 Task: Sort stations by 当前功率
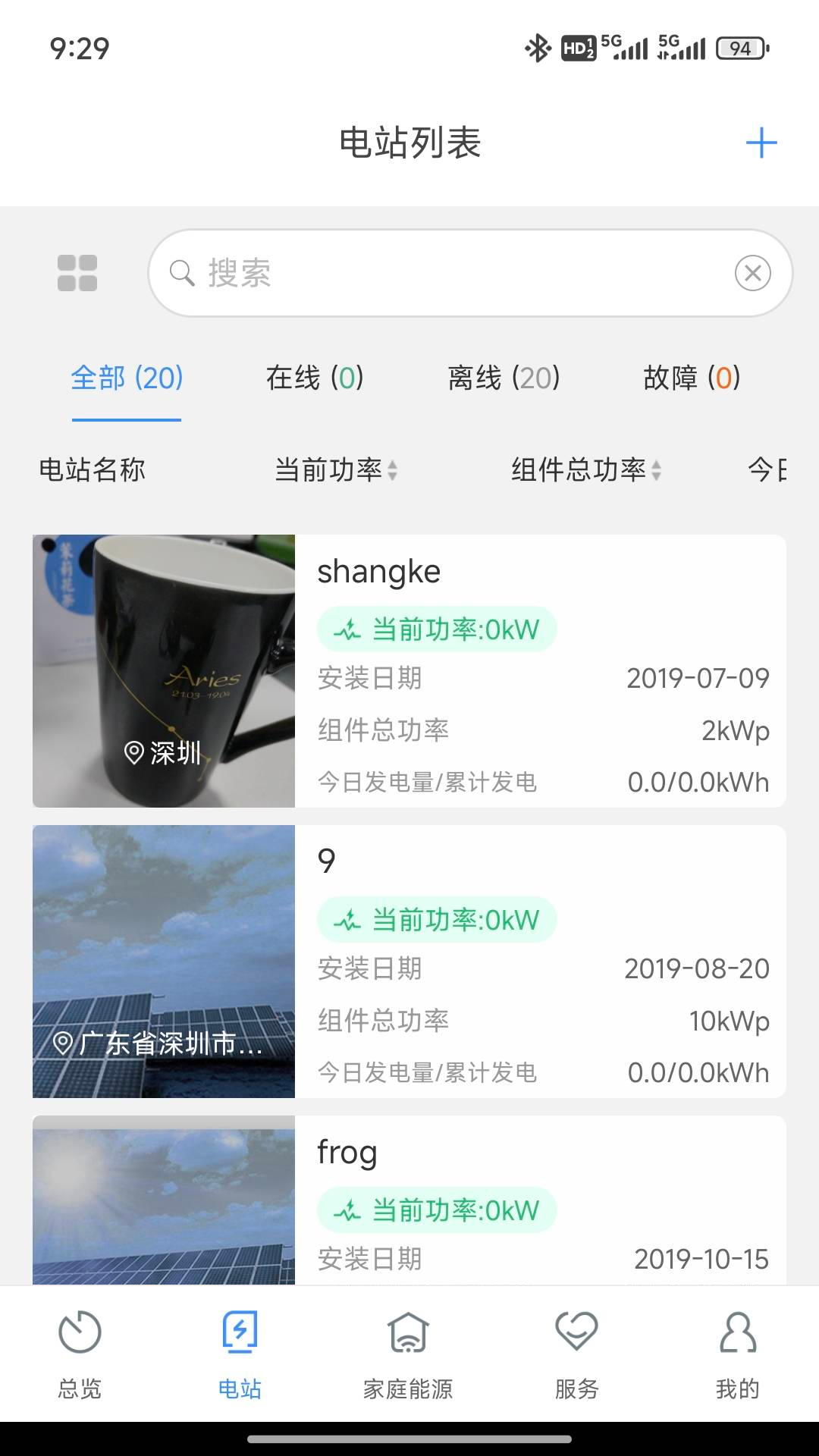[x=334, y=470]
